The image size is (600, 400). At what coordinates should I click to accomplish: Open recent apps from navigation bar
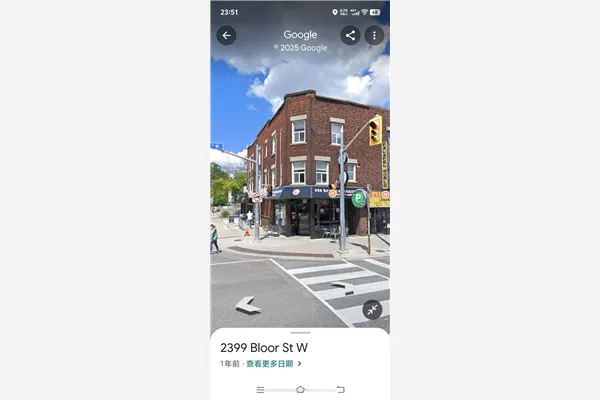pos(260,389)
